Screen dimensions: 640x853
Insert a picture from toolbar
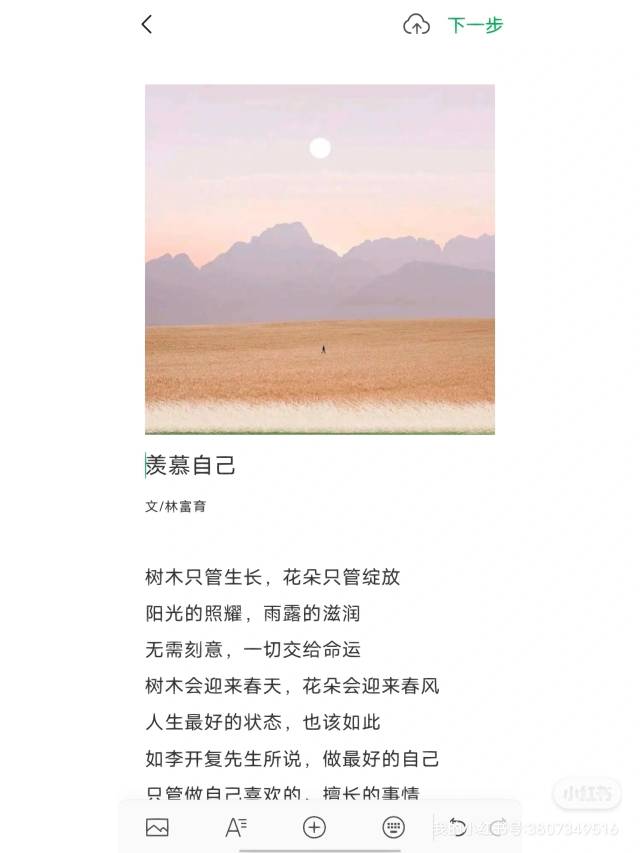click(x=157, y=827)
